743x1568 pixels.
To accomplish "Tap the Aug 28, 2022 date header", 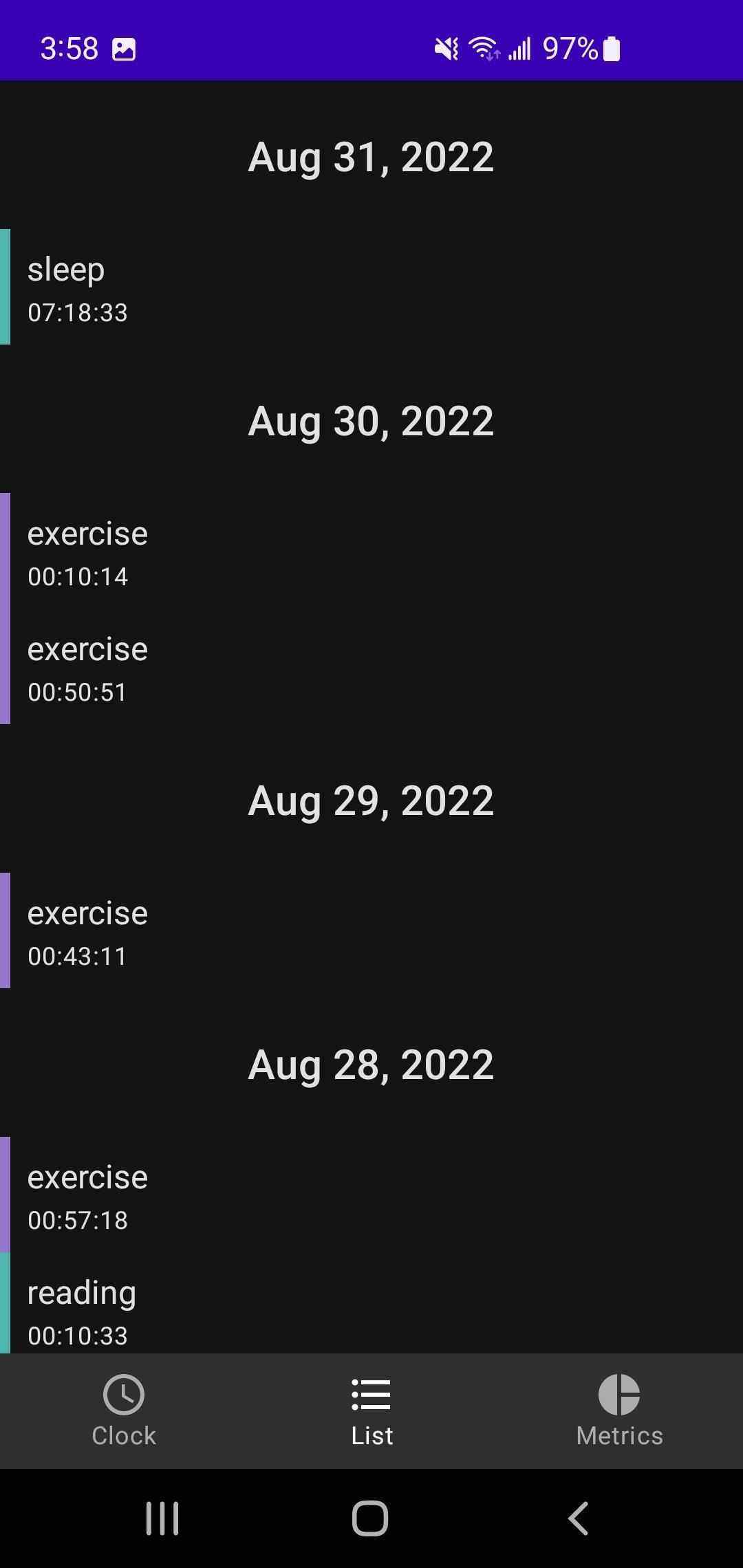I will pos(371,1065).
